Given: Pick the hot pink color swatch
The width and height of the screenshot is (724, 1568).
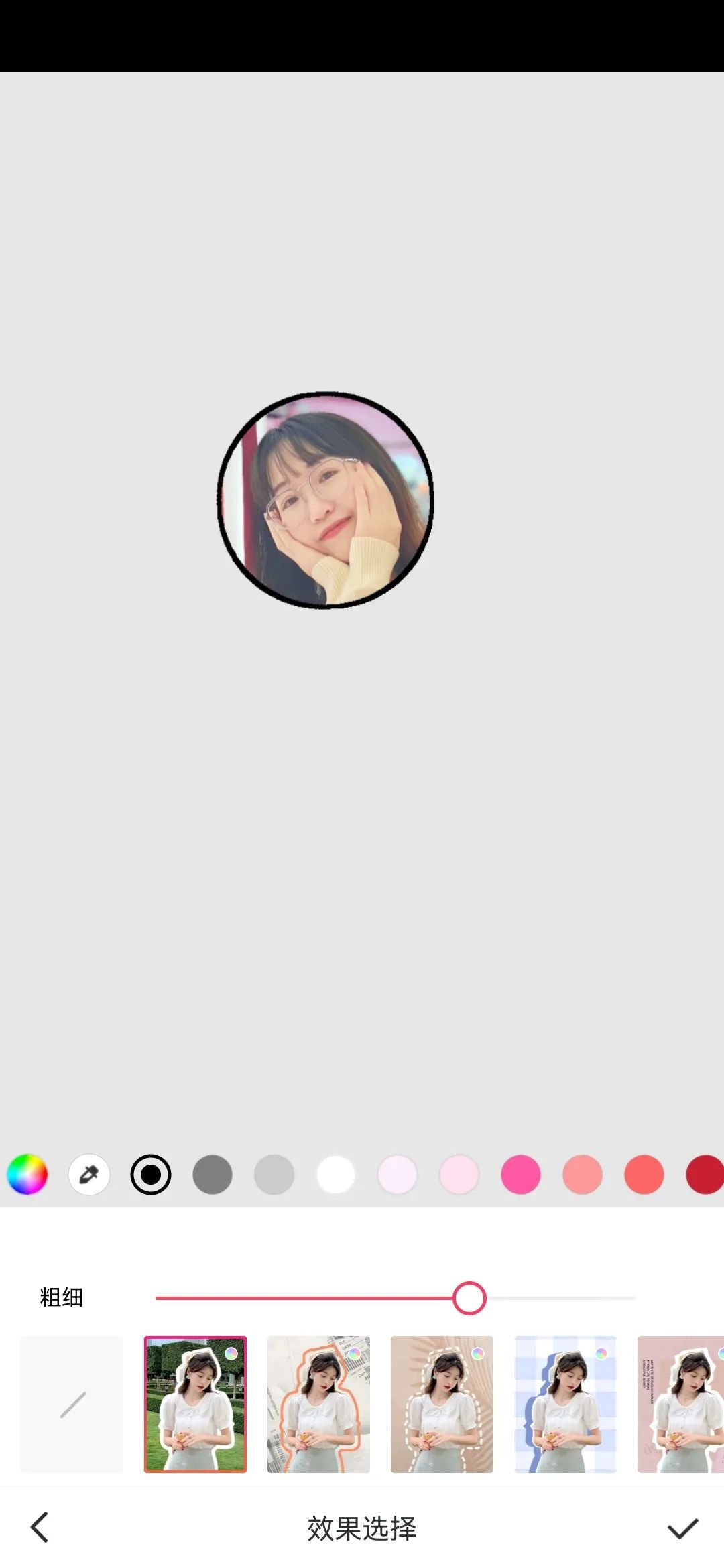Looking at the screenshot, I should click(521, 1174).
